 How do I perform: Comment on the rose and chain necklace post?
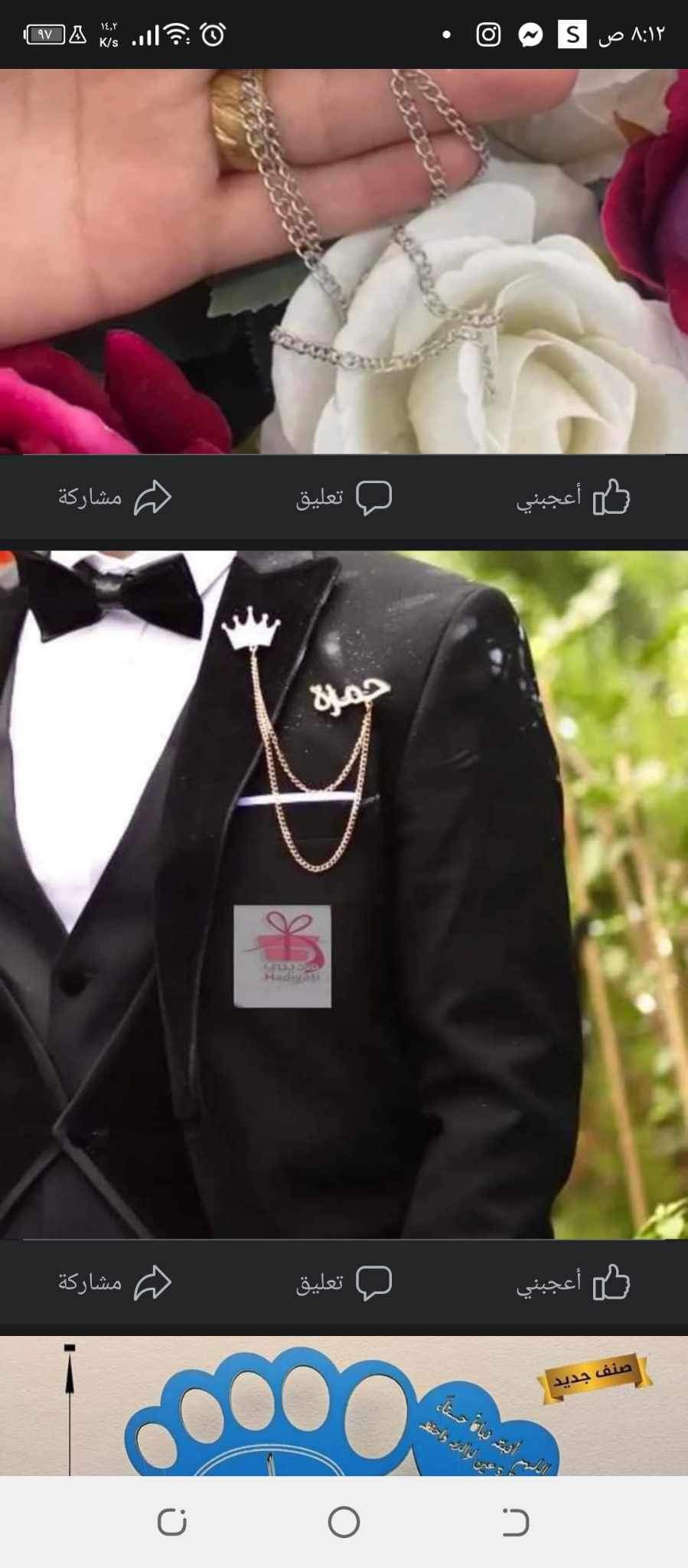point(344,498)
